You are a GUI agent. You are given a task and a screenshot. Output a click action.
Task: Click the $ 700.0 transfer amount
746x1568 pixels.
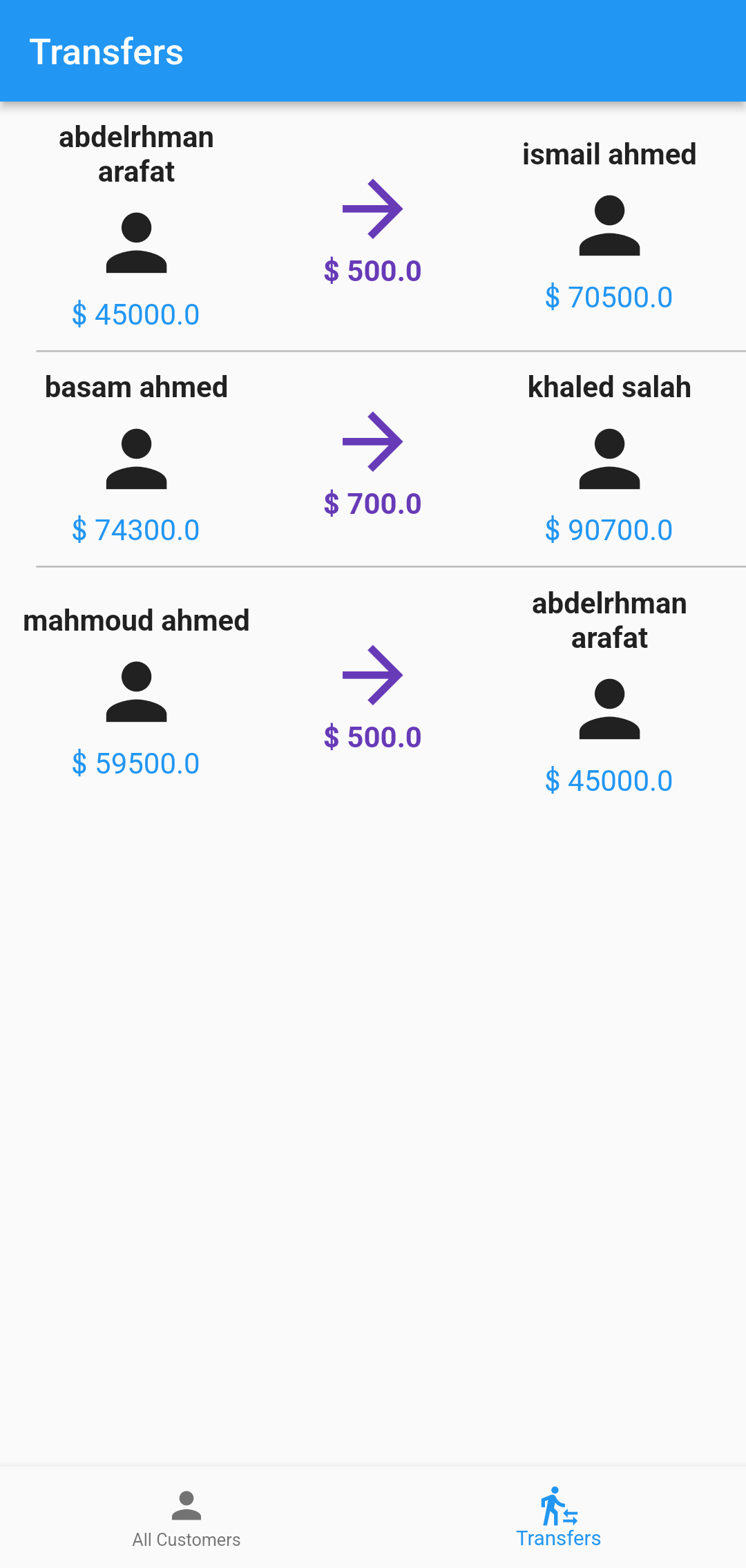[373, 504]
